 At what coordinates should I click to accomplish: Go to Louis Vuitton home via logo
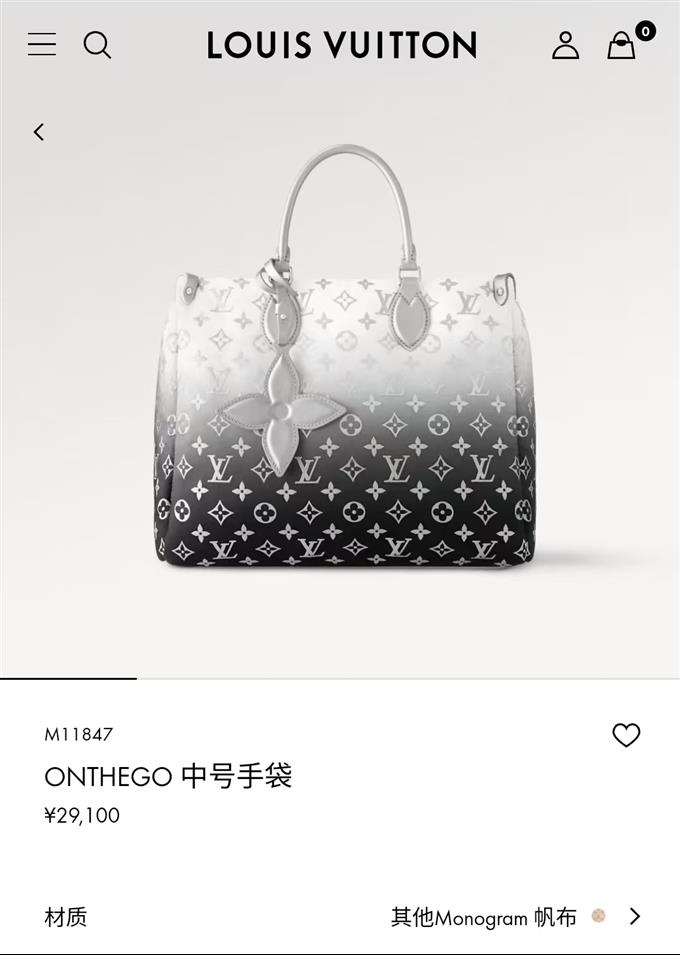341,45
